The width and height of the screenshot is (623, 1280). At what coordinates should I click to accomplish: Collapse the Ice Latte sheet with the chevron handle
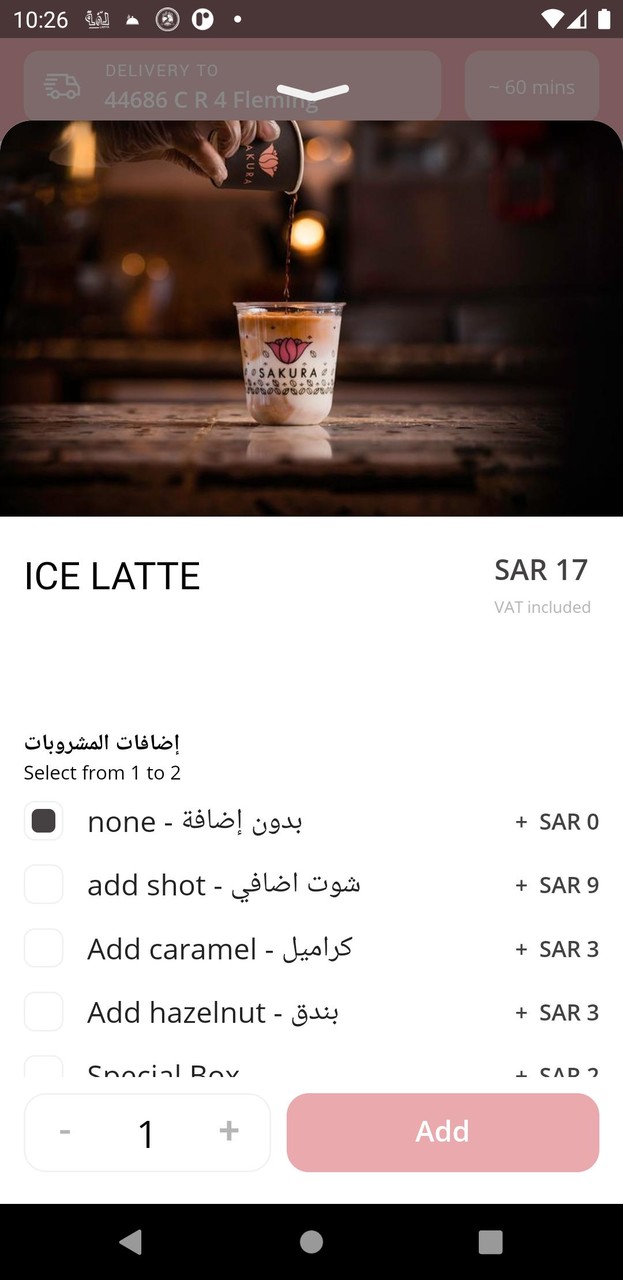[312, 93]
